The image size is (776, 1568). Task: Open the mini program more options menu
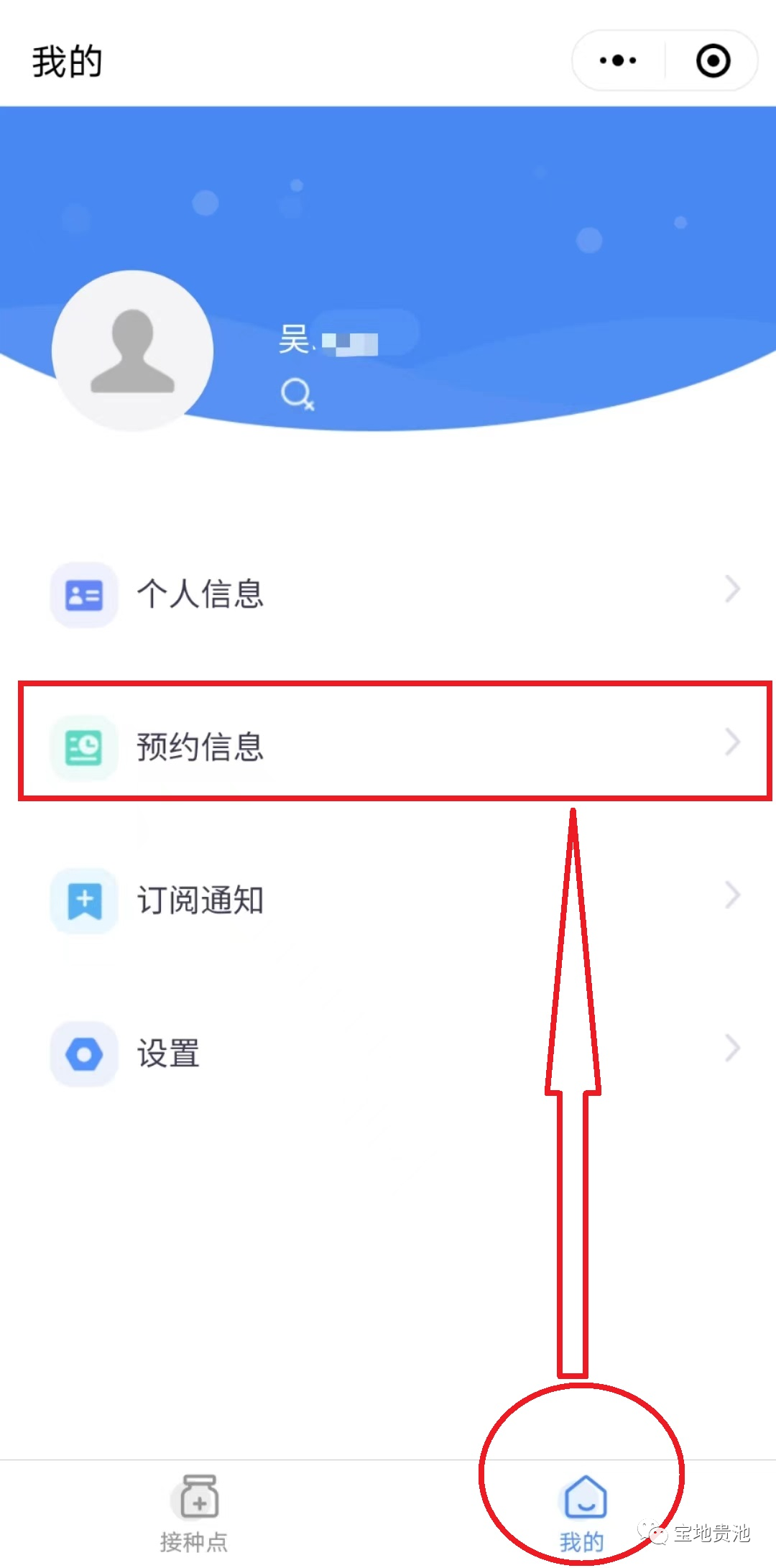pos(618,60)
